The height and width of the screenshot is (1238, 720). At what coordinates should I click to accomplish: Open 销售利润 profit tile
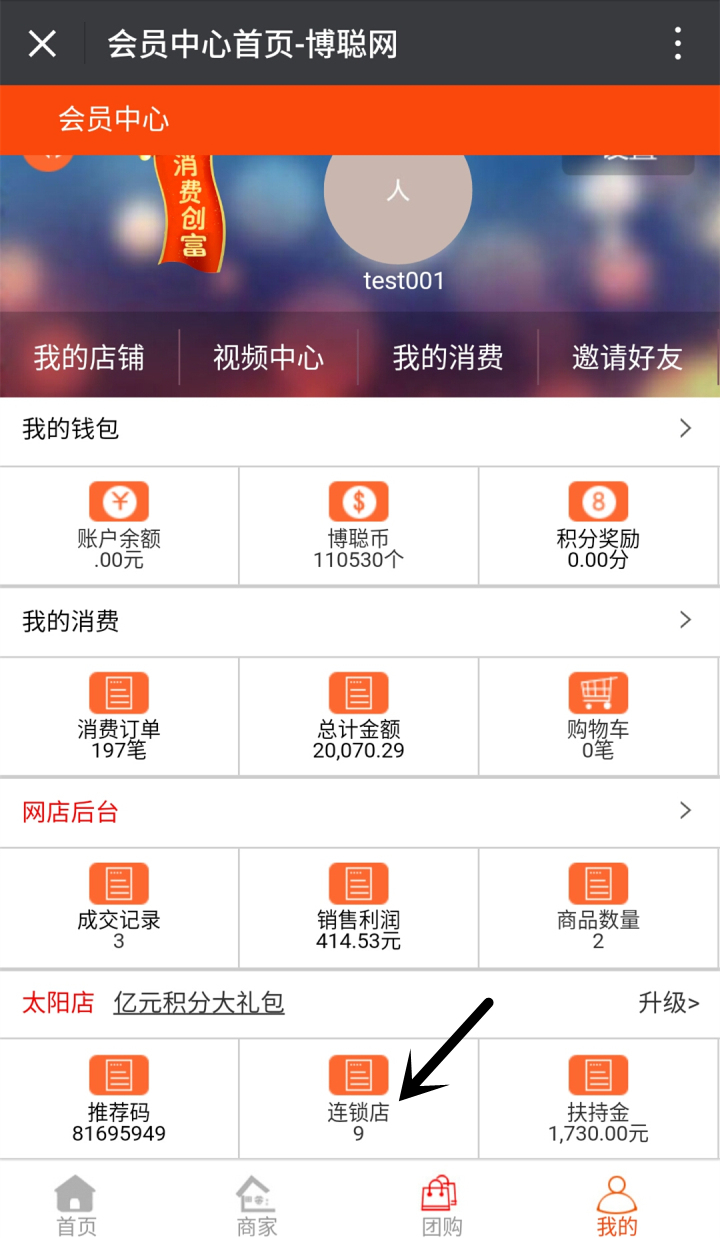point(359,907)
